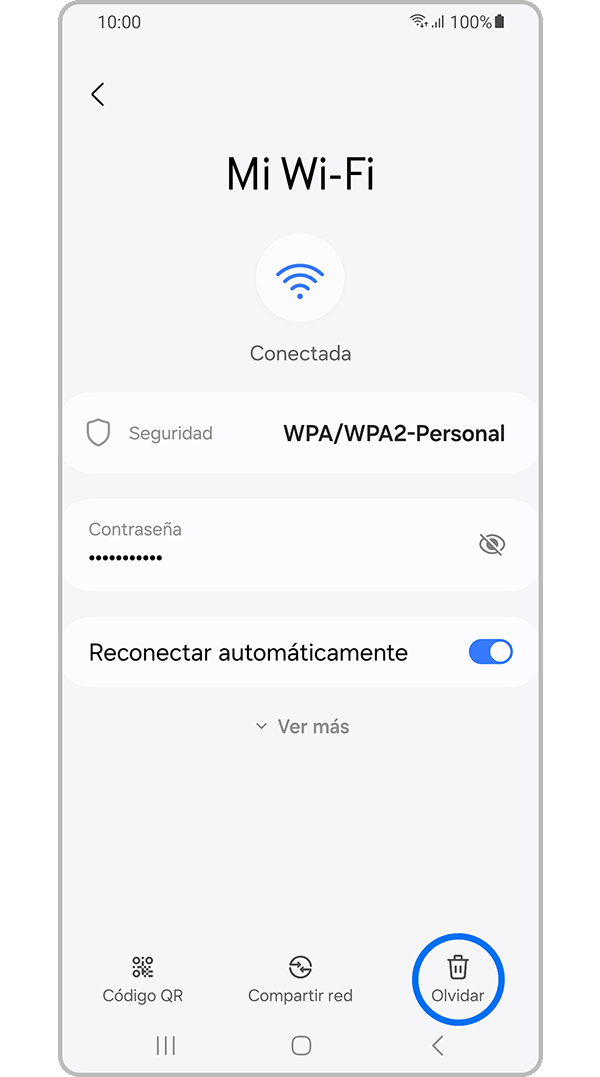Open the Código QR option
Viewport: 600px width, 1077px height.
[143, 979]
